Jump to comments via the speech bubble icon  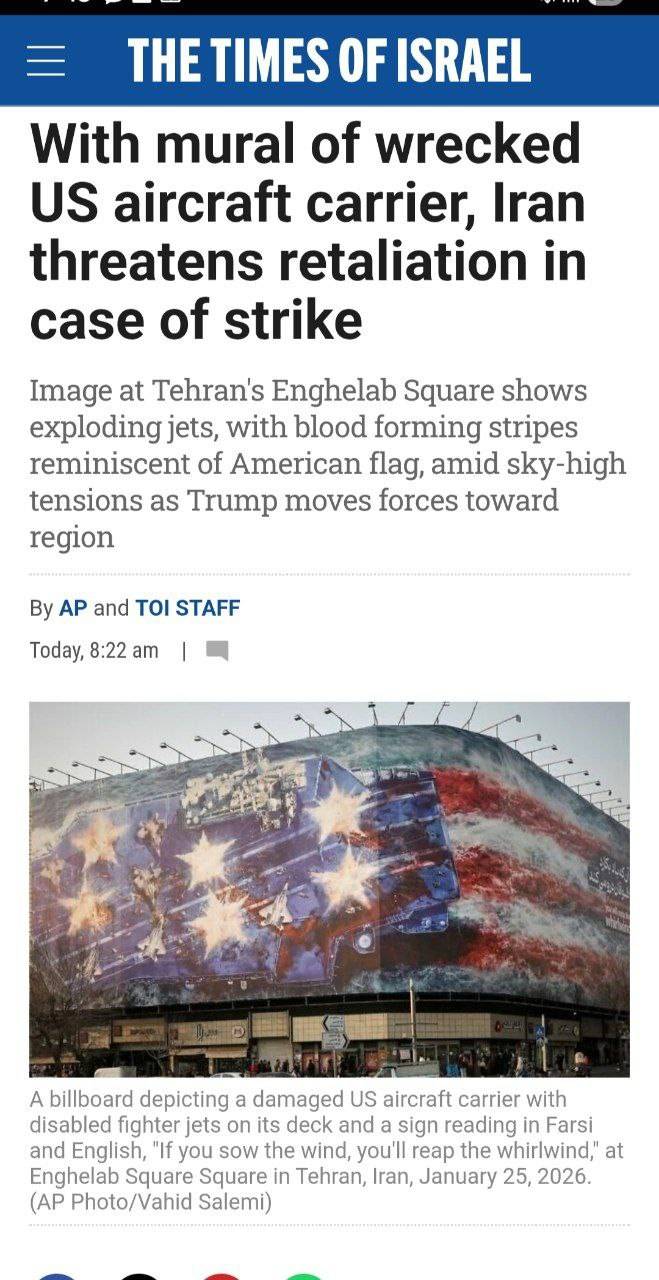tap(217, 651)
